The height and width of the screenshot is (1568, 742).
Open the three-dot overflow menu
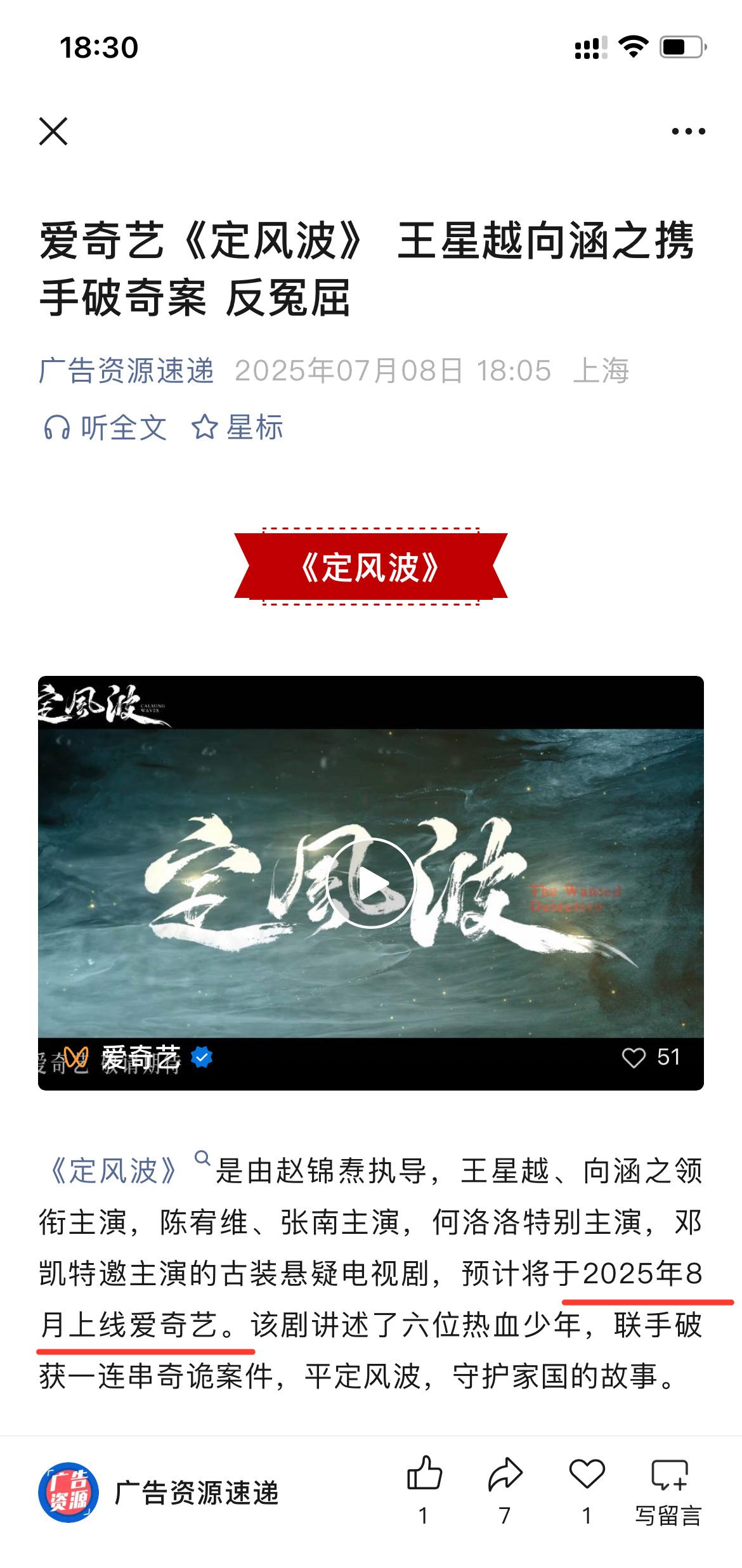click(x=688, y=132)
